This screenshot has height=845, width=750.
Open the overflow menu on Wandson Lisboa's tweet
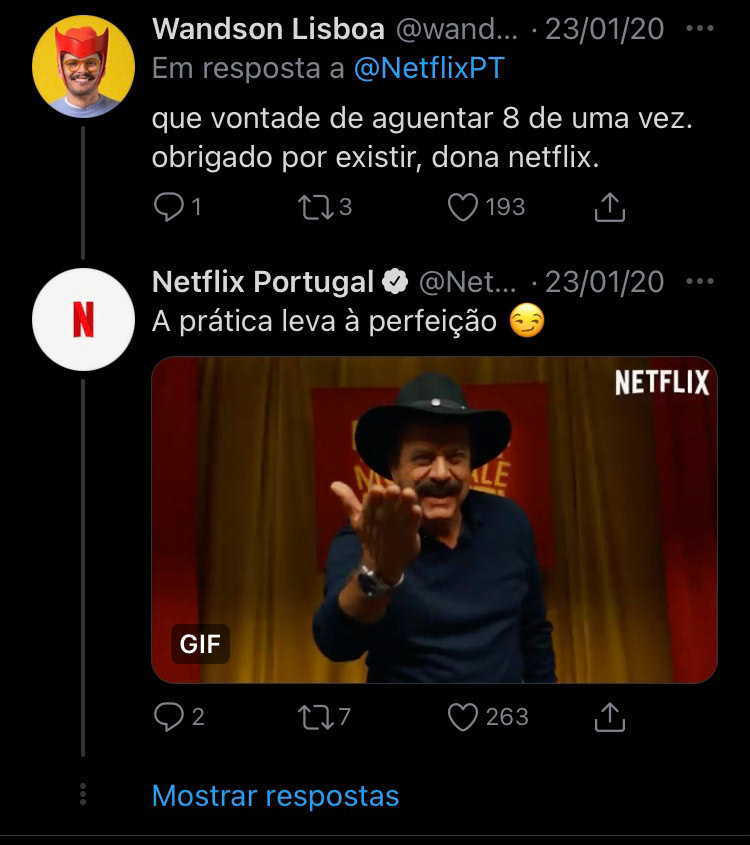click(x=700, y=29)
